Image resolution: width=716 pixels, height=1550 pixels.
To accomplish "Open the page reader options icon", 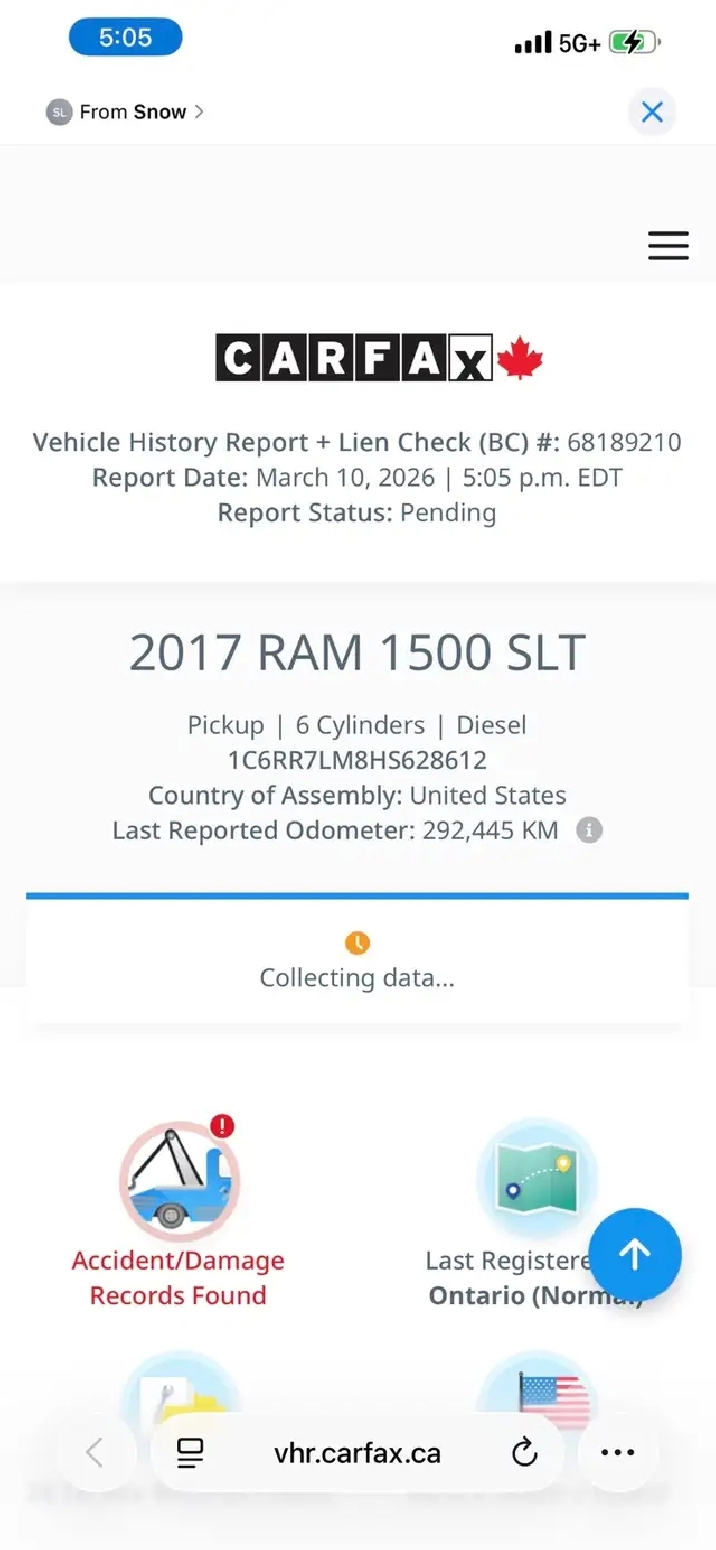I will pos(190,1453).
